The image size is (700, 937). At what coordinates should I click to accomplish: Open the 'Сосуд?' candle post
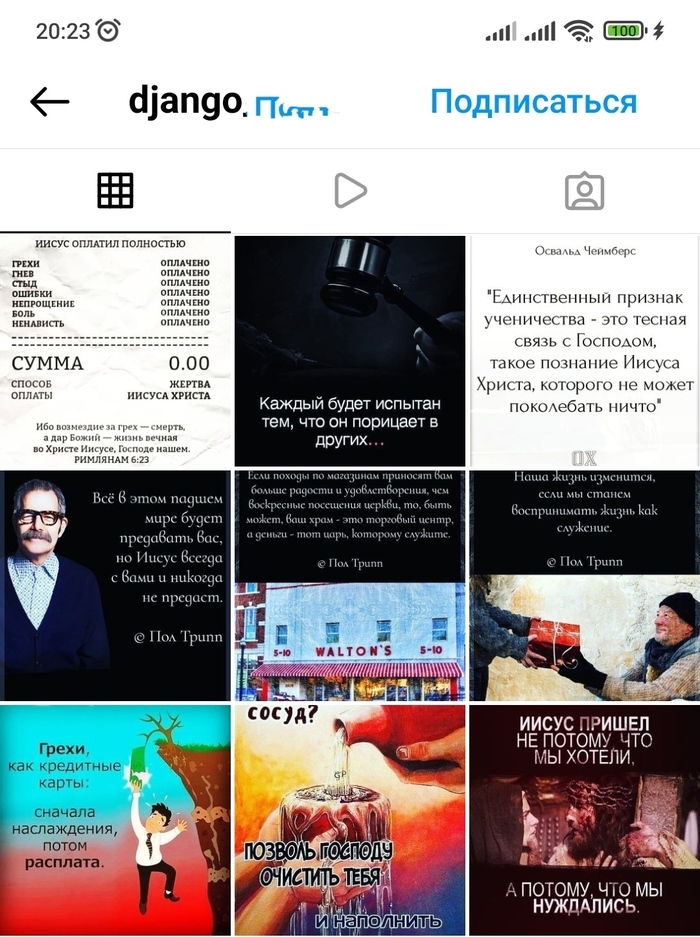pos(349,820)
